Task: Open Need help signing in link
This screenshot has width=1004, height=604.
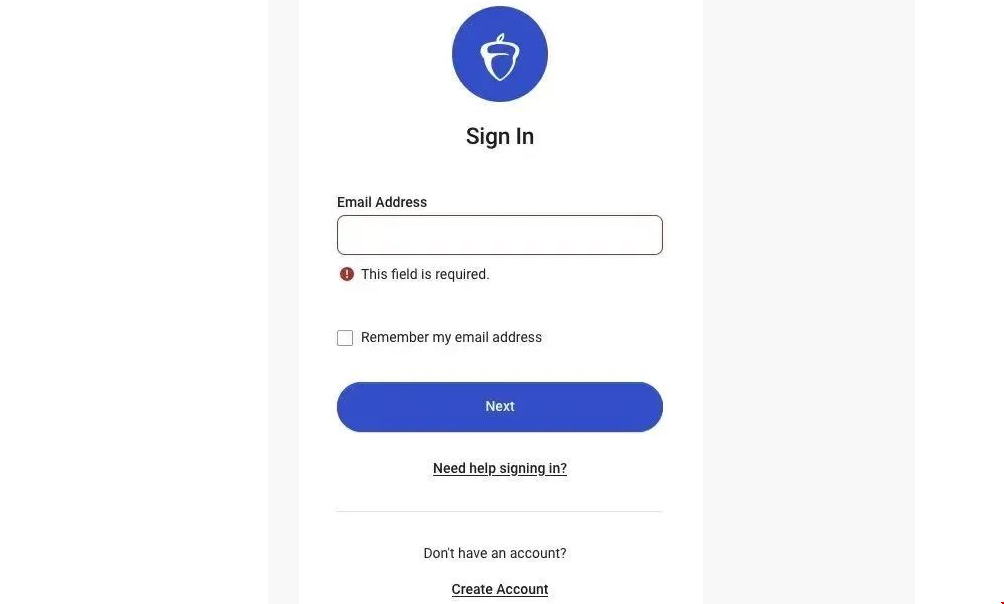Action: (x=499, y=468)
